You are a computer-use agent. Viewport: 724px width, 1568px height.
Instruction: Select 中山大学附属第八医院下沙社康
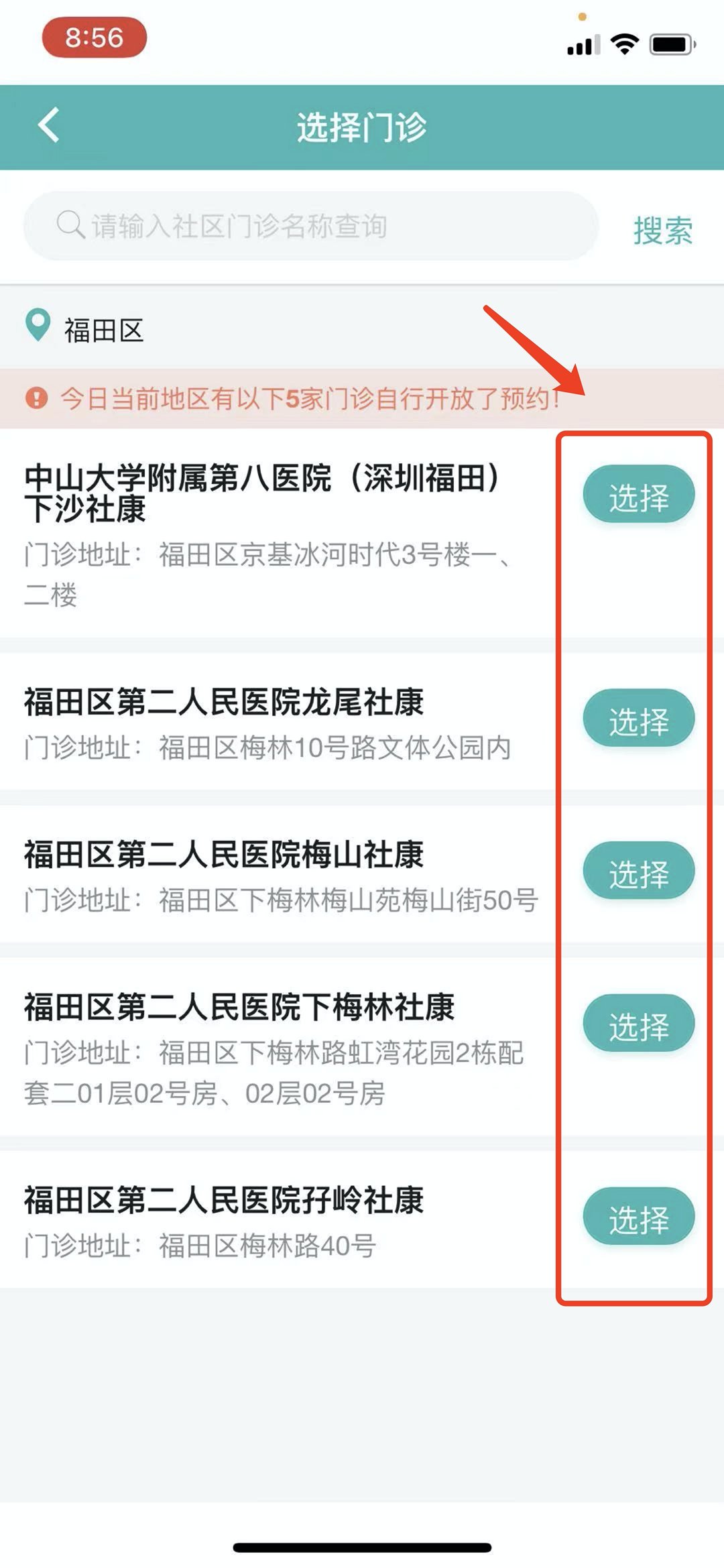click(638, 495)
